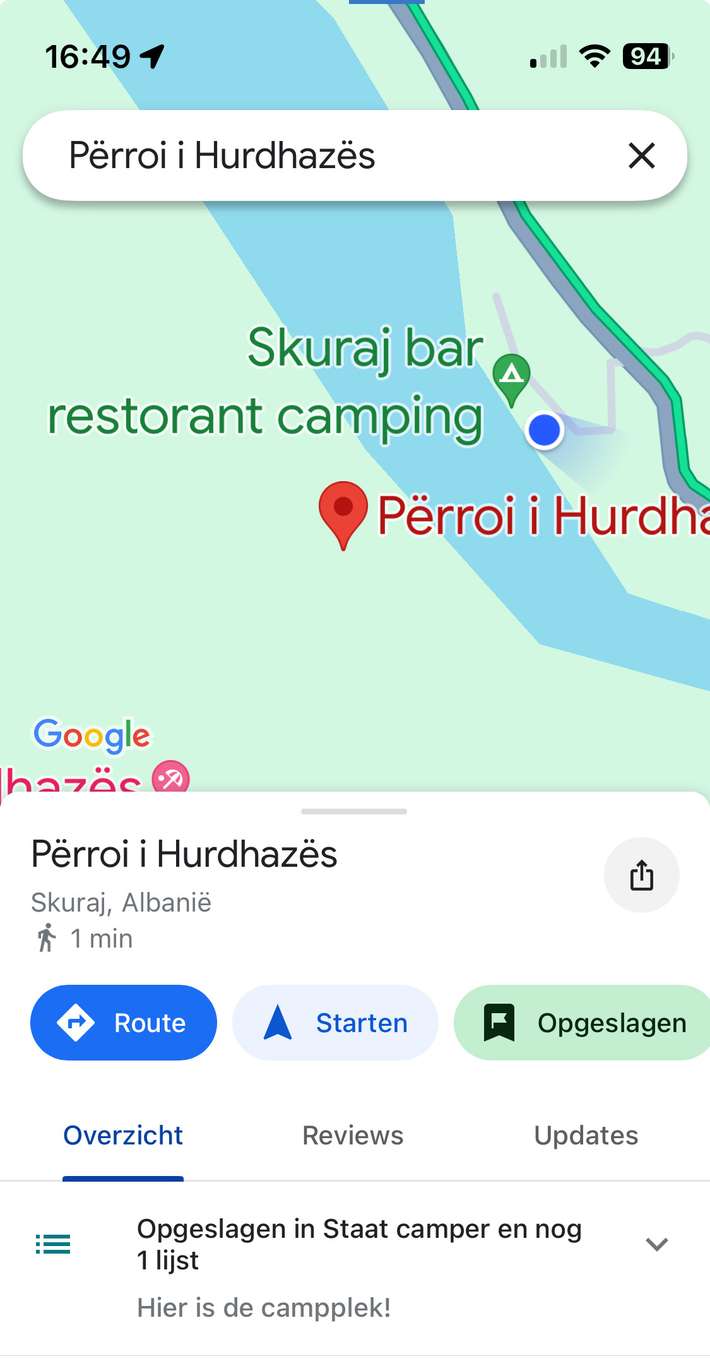Share this place via the share icon
Screen dimensions: 710x1358
[641, 876]
